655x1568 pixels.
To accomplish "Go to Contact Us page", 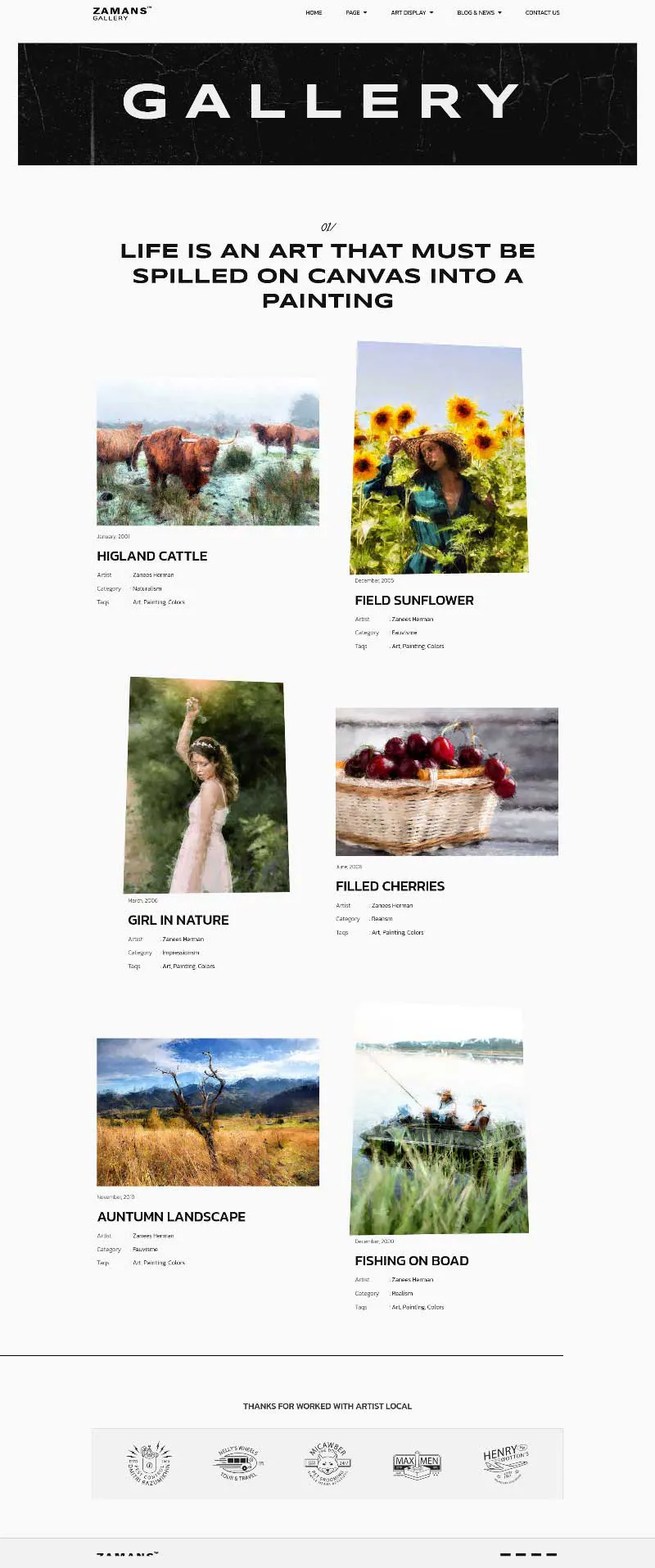I will pos(542,13).
